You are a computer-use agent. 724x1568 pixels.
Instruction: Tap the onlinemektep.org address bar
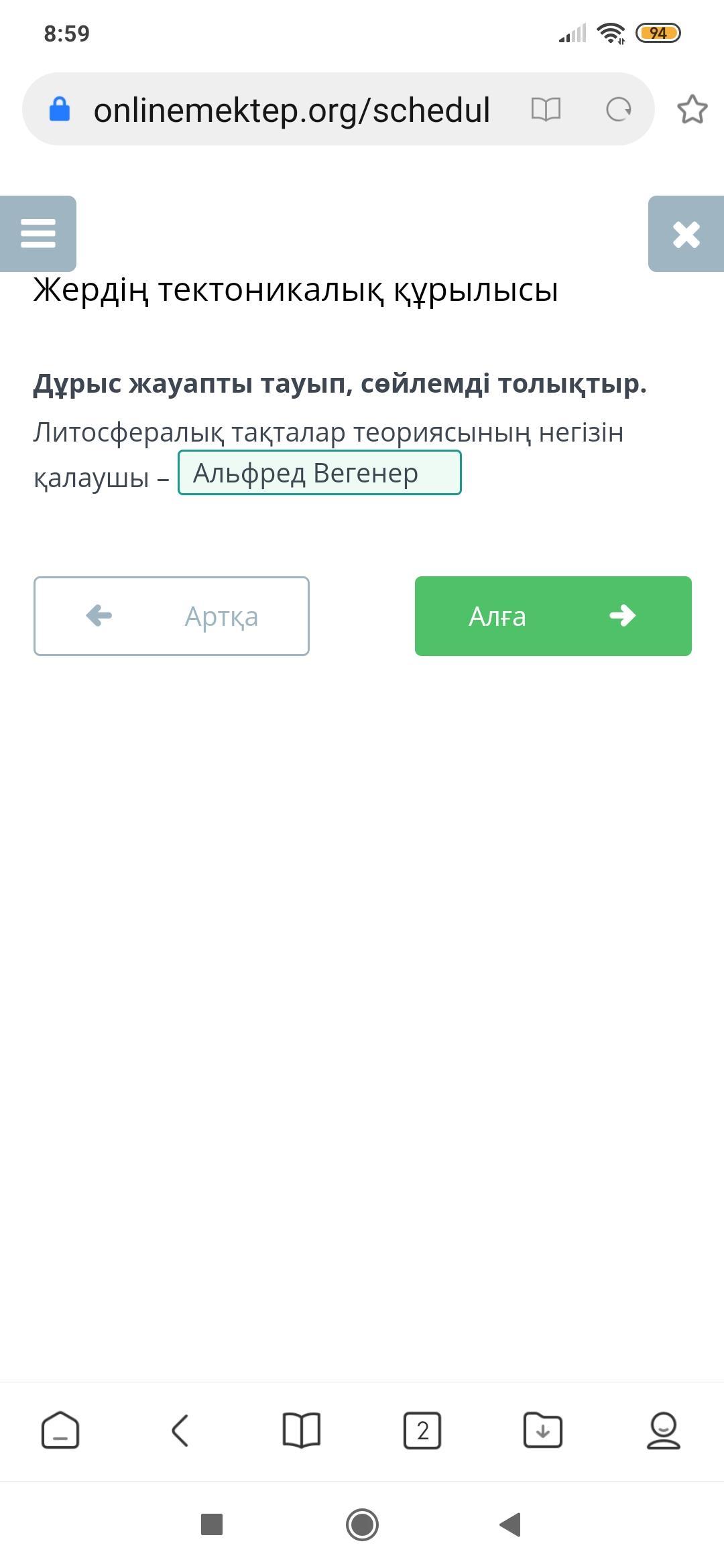292,110
